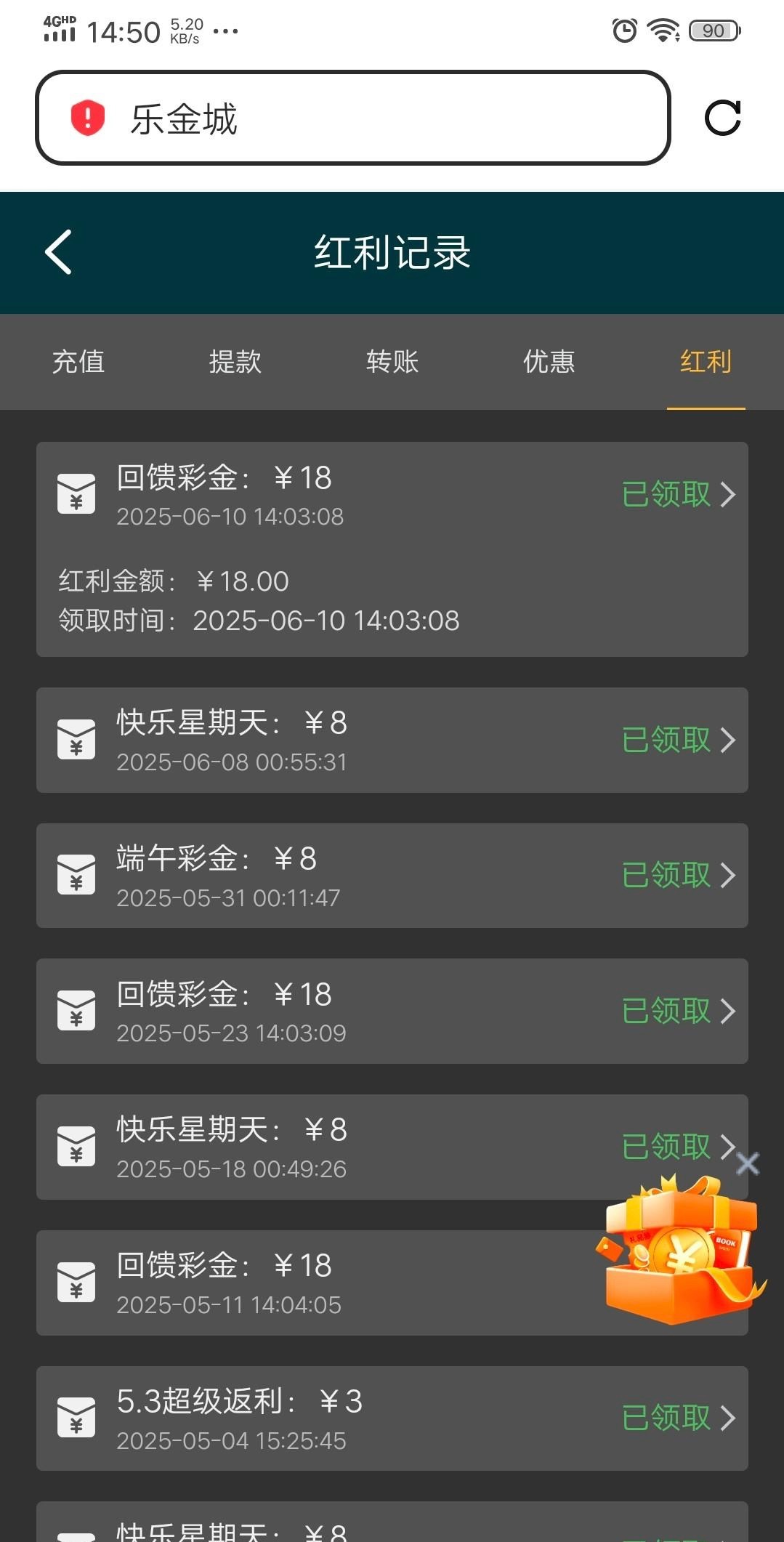Image resolution: width=784 pixels, height=1542 pixels.
Task: Dismiss the floating gift box
Action: point(748,1163)
